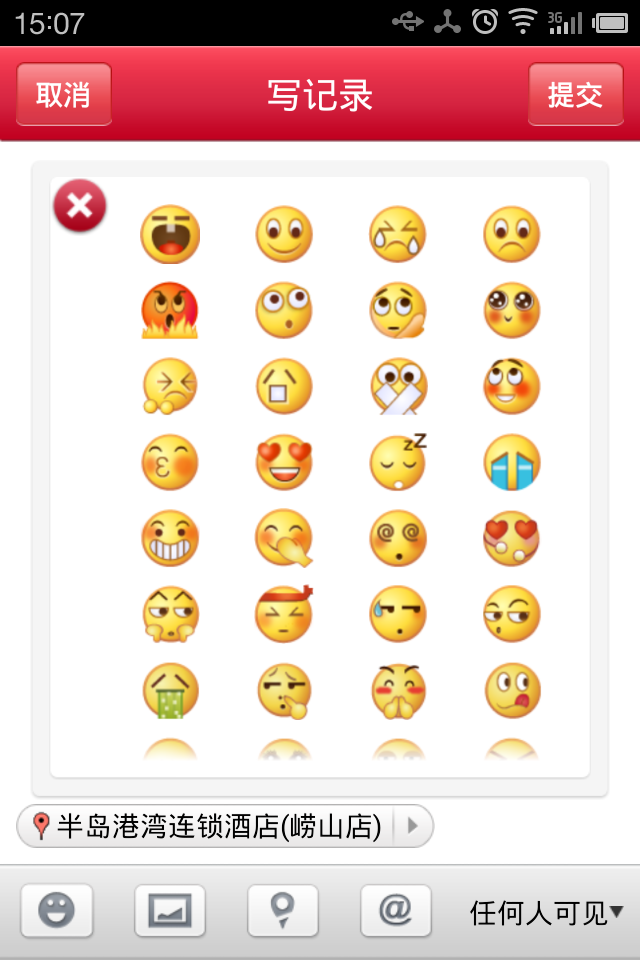Toggle the emoji smiley toolbar button
Viewport: 640px width, 960px height.
pos(57,911)
